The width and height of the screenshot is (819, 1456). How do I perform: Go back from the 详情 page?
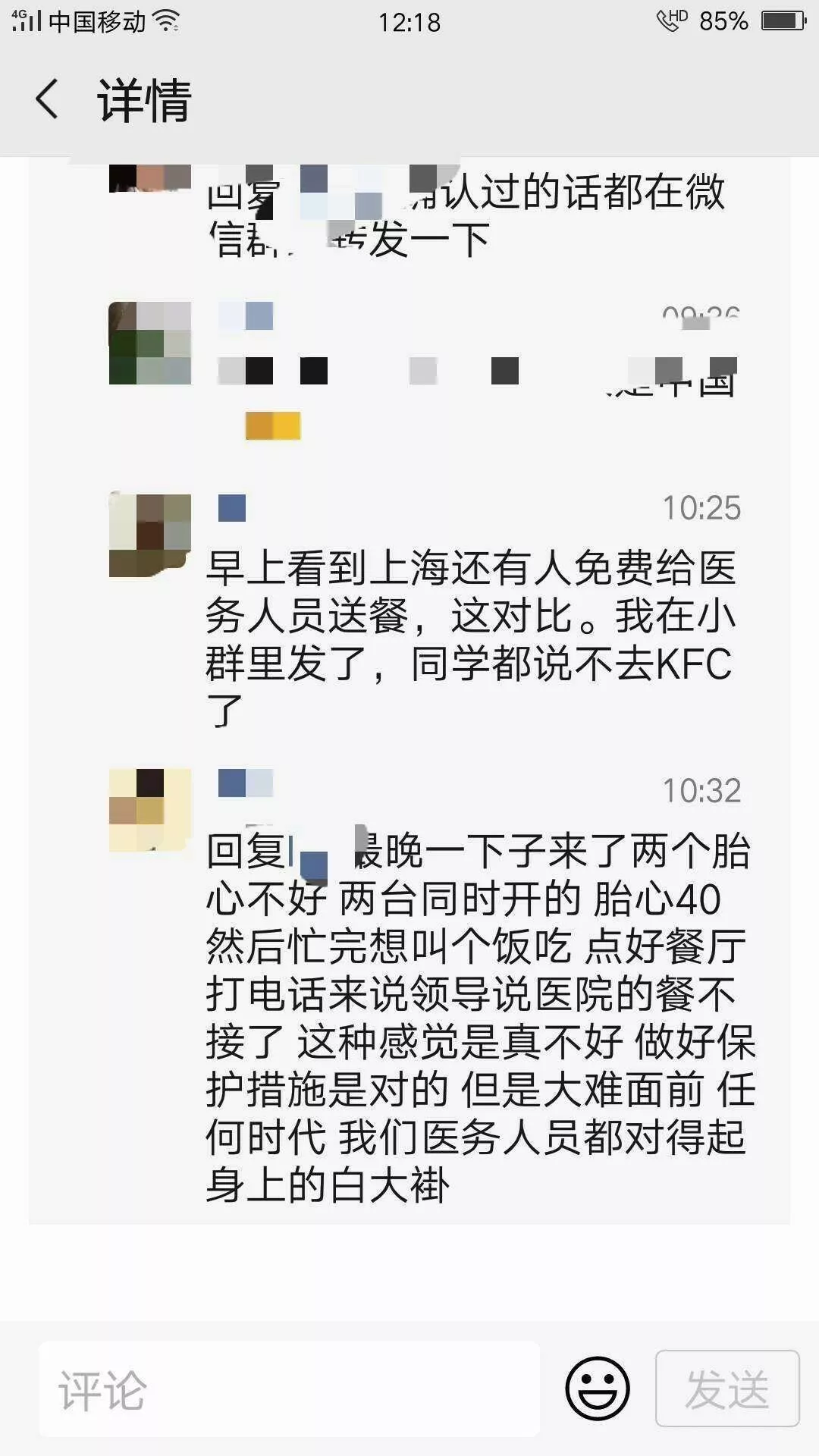[47, 99]
